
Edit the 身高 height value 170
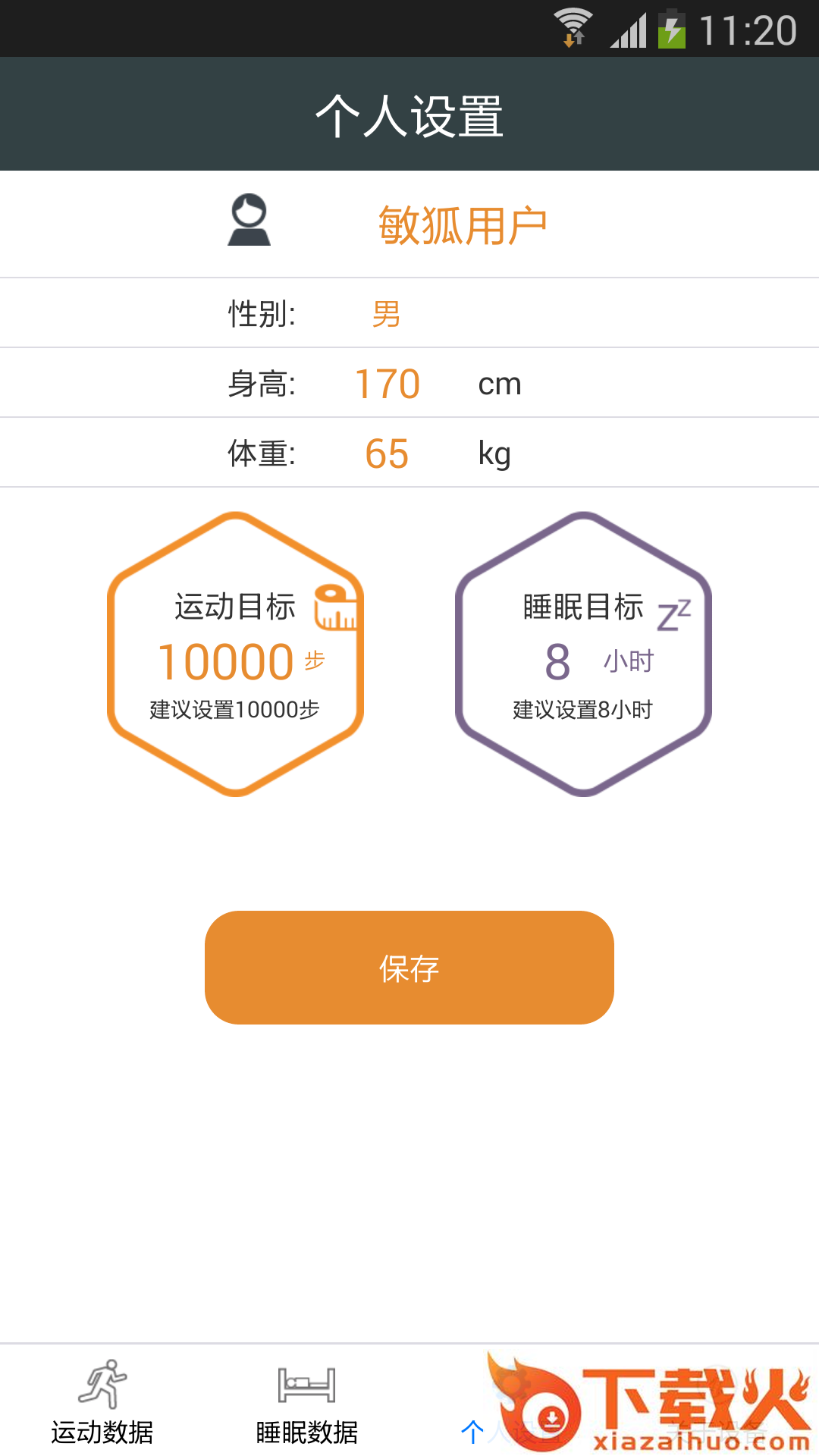tap(387, 384)
